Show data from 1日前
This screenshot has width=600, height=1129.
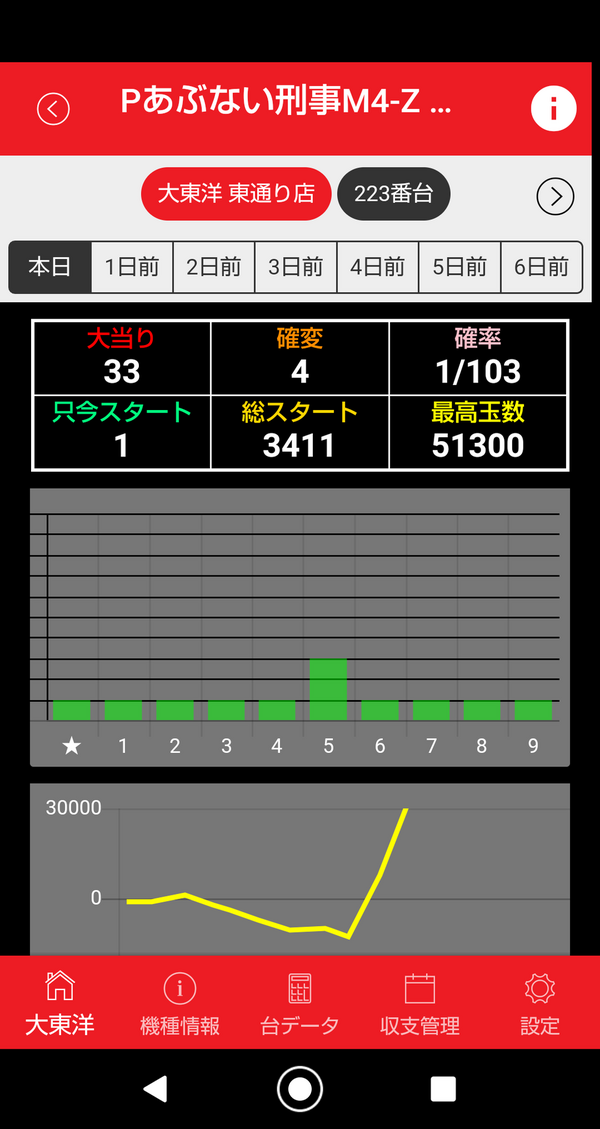pos(132,267)
